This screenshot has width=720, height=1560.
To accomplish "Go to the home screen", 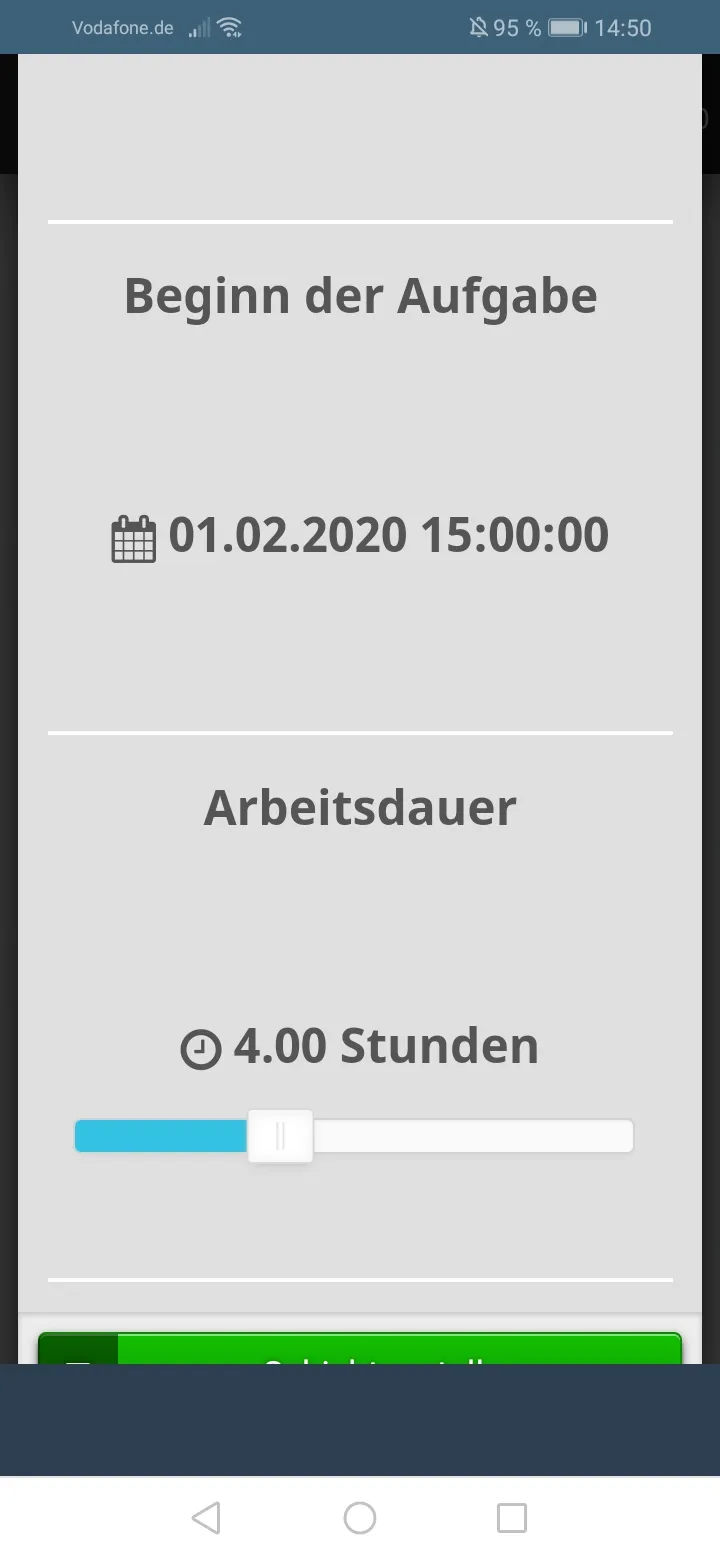I will click(360, 1518).
